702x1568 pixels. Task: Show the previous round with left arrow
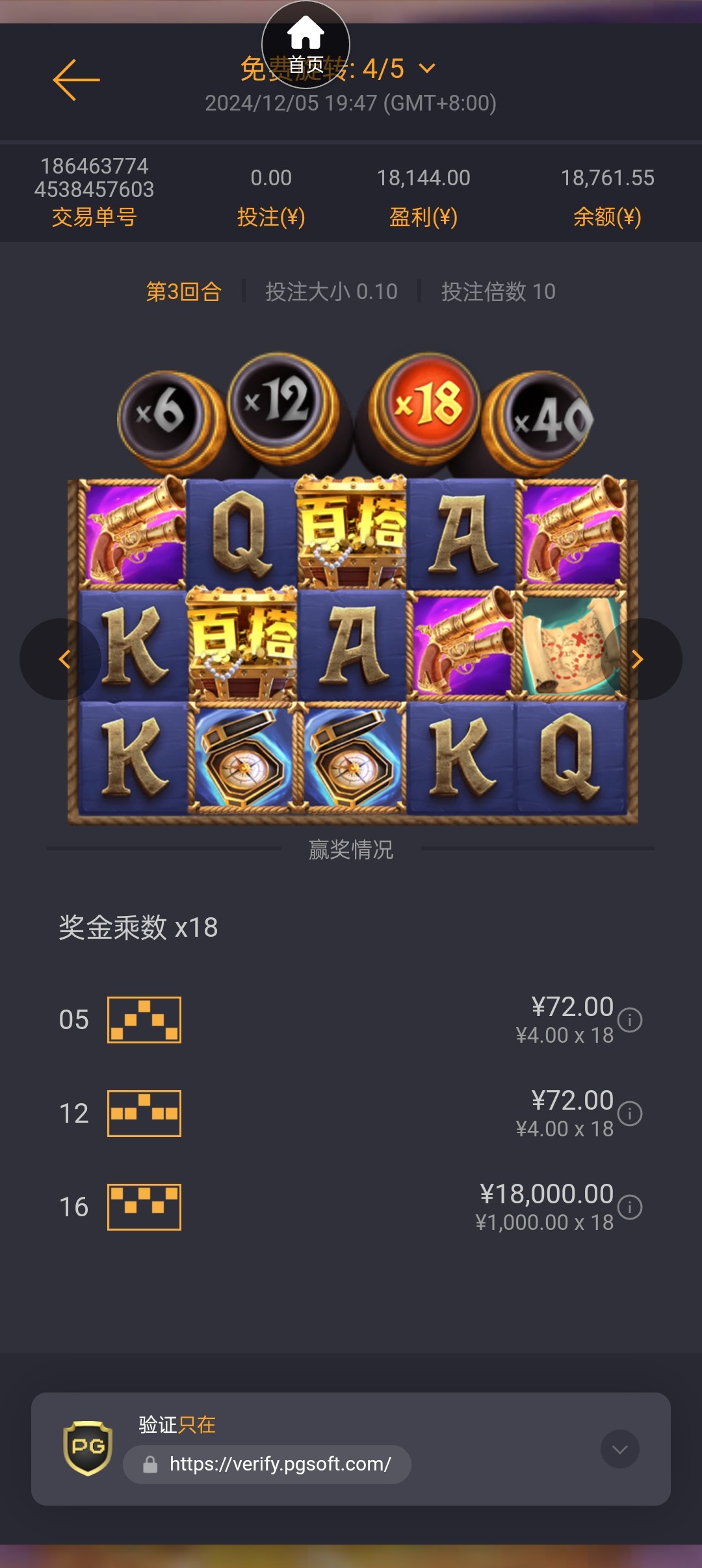pos(62,659)
